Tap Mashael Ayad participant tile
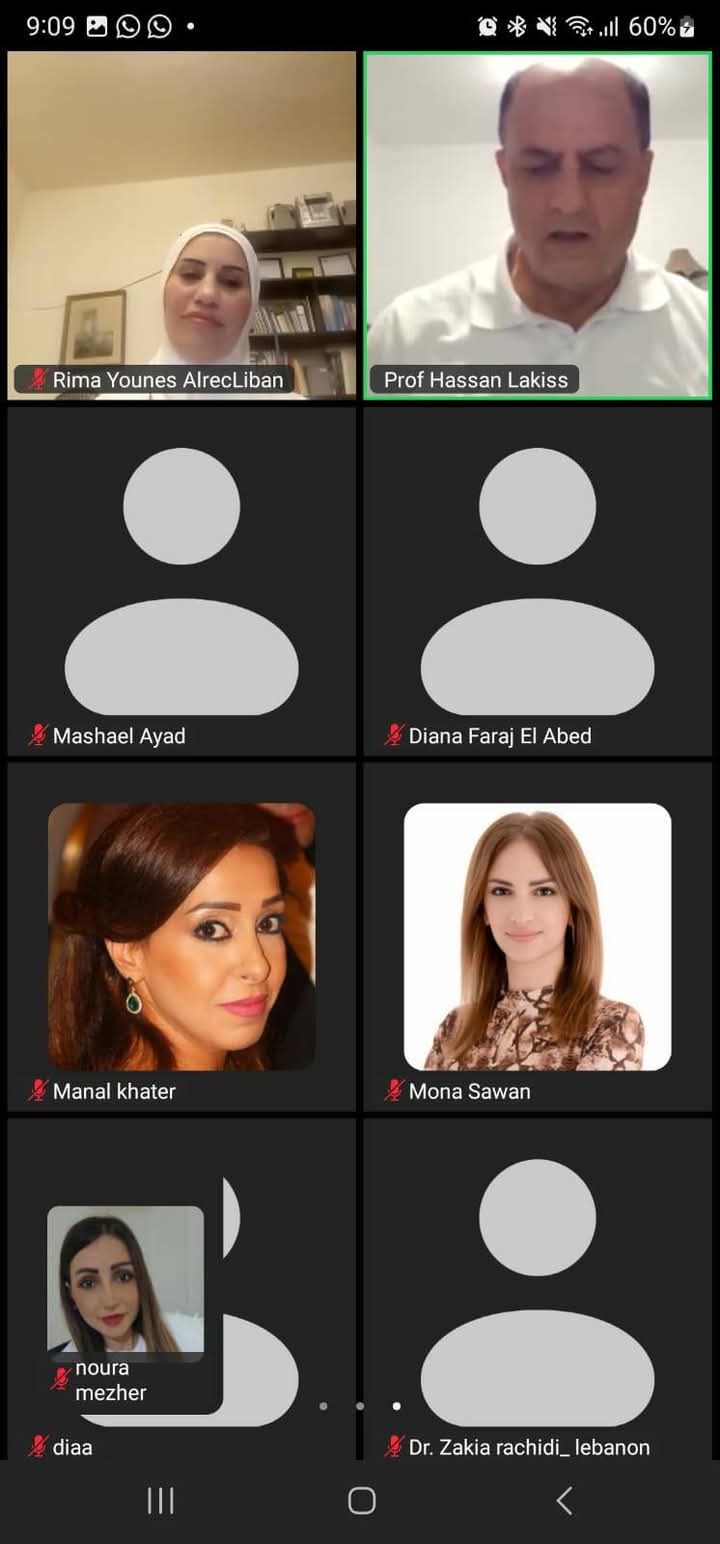720x1544 pixels. pos(181,580)
